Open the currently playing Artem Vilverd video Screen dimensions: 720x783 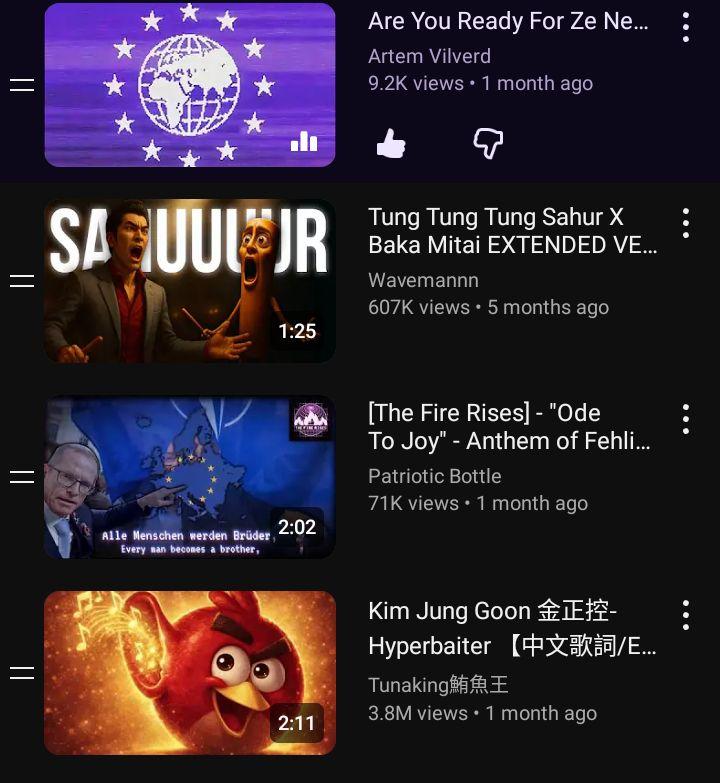click(x=190, y=85)
